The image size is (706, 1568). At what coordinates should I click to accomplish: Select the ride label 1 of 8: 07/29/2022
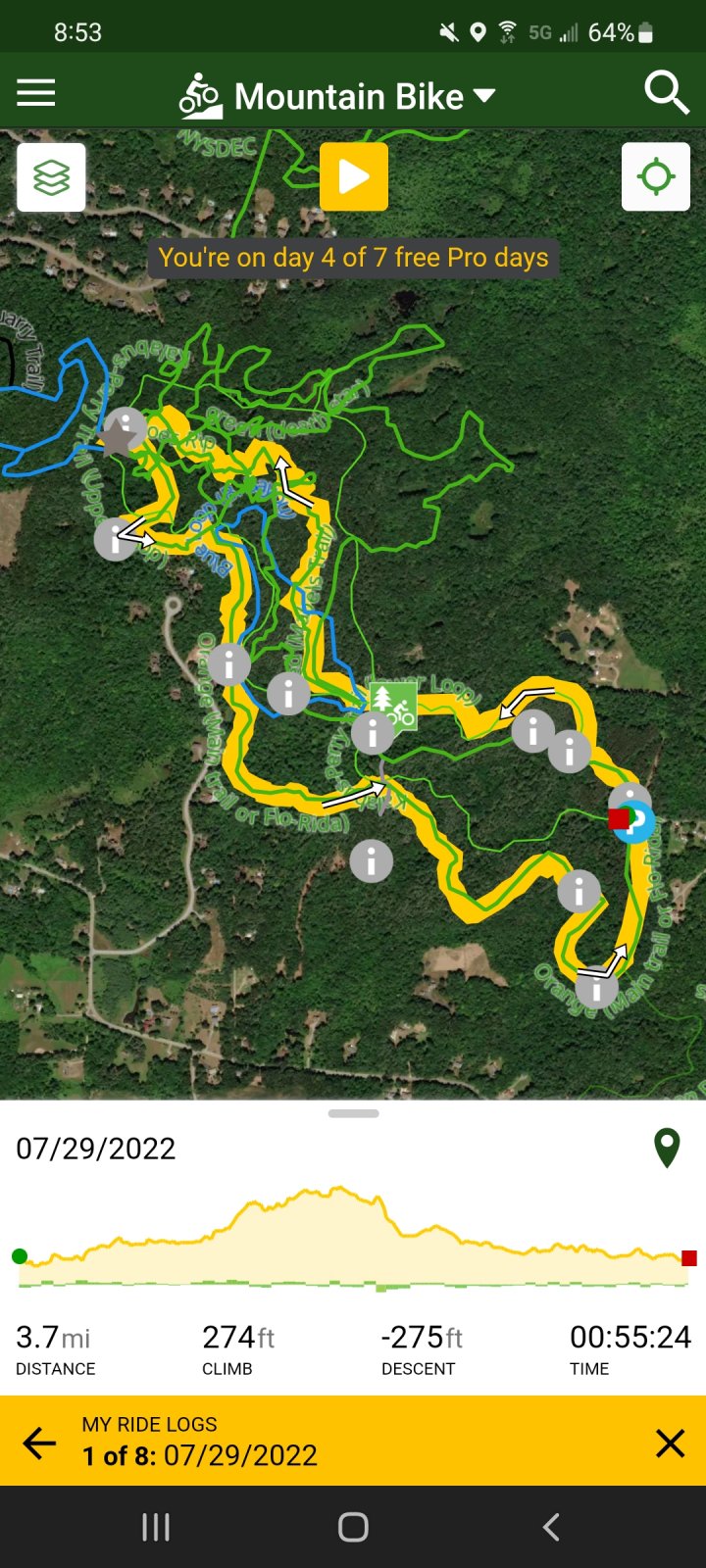click(200, 1455)
